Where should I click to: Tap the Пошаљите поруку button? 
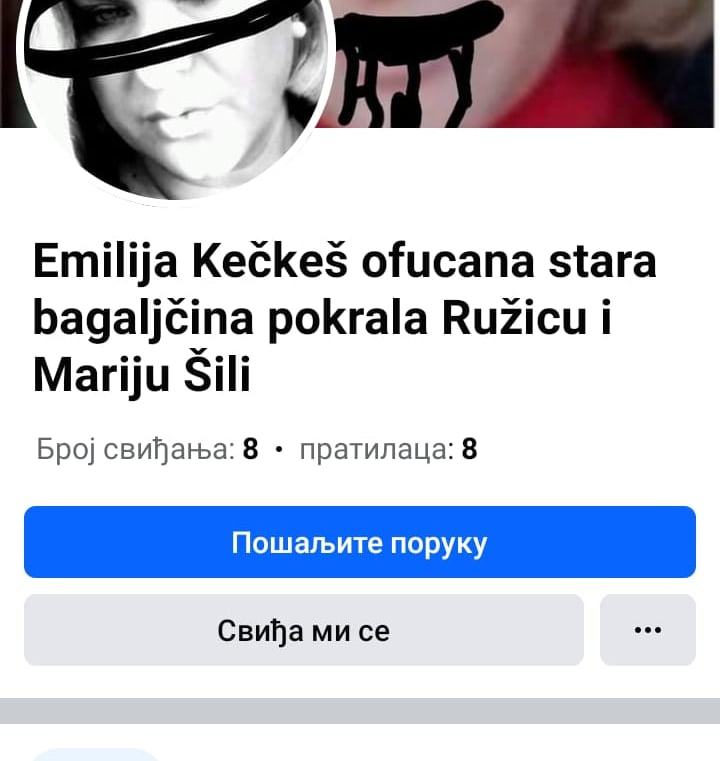click(x=359, y=542)
